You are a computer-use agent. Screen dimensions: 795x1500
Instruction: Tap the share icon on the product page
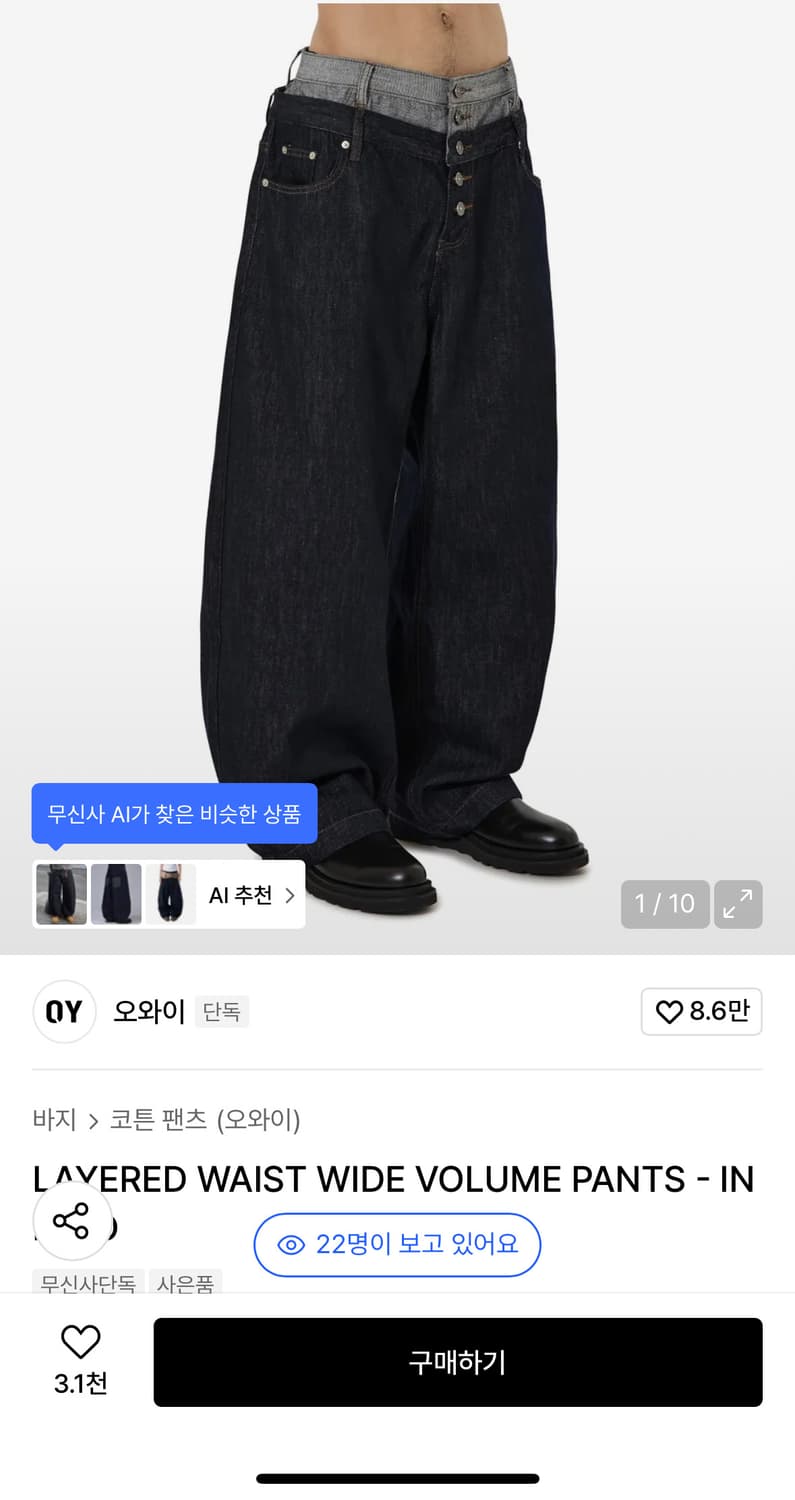(71, 1221)
